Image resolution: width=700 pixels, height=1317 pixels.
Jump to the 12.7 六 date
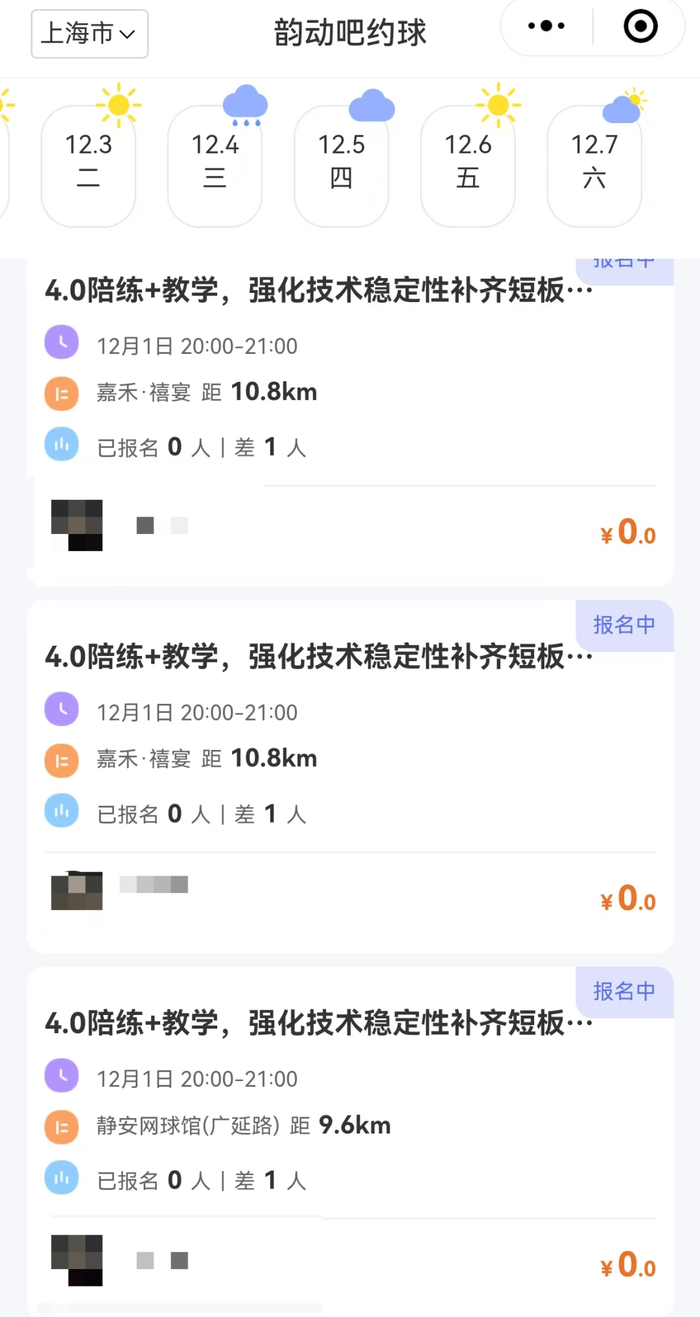(594, 165)
